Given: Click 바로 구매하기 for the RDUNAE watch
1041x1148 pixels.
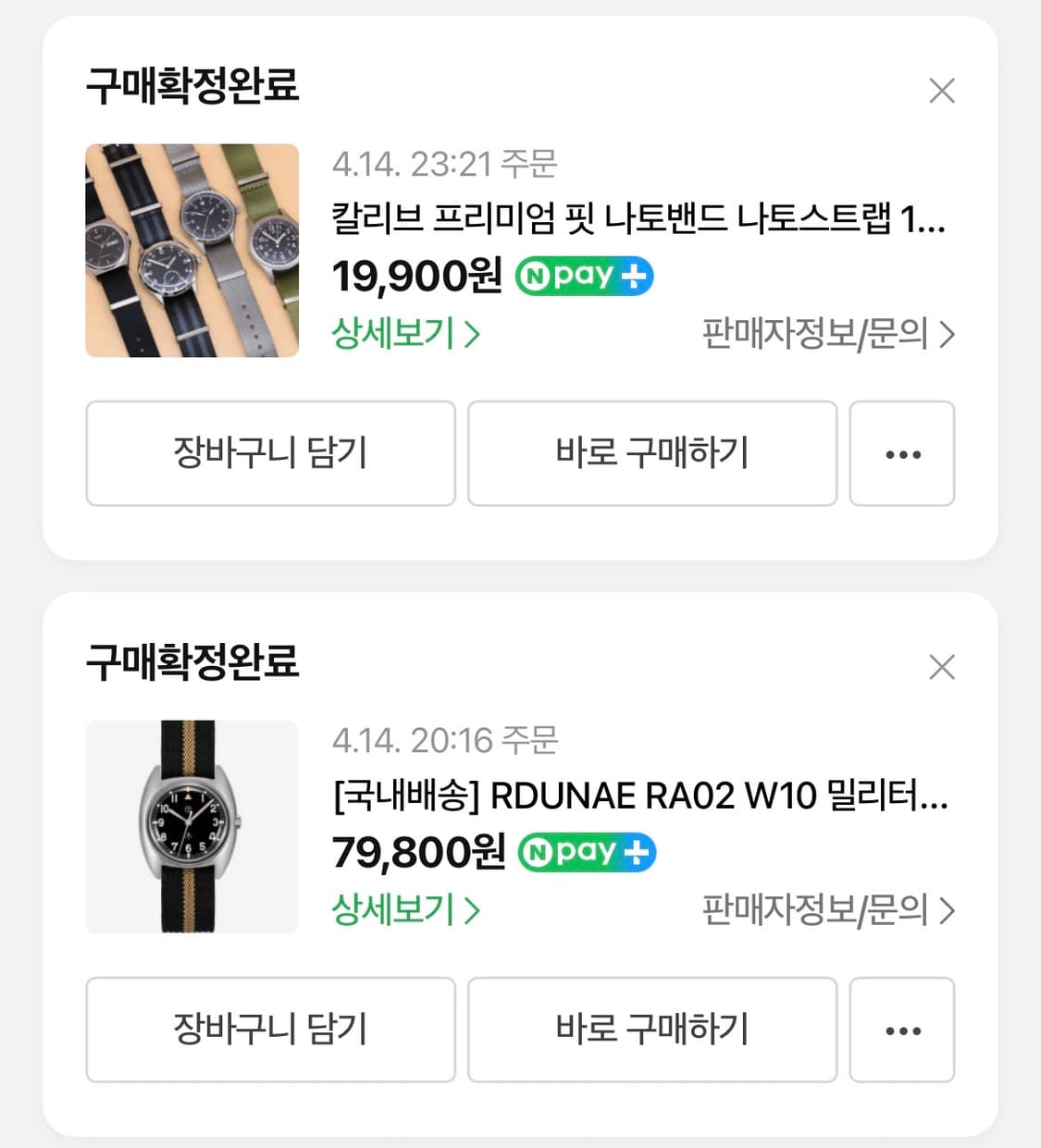Looking at the screenshot, I should pos(652,1030).
